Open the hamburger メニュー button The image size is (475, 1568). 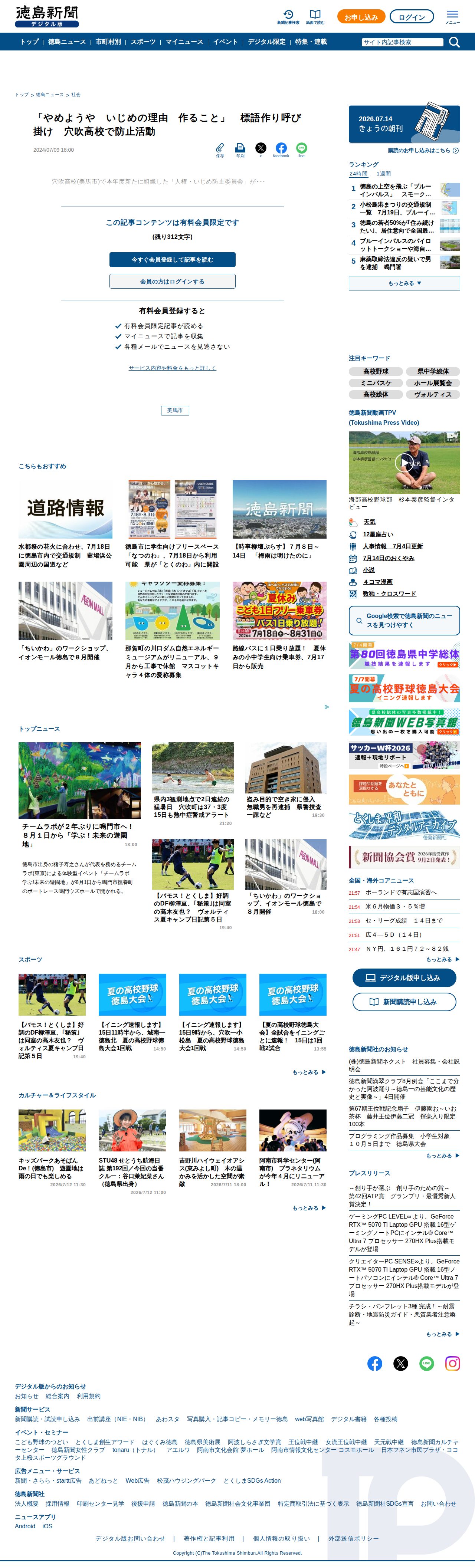pos(452,16)
